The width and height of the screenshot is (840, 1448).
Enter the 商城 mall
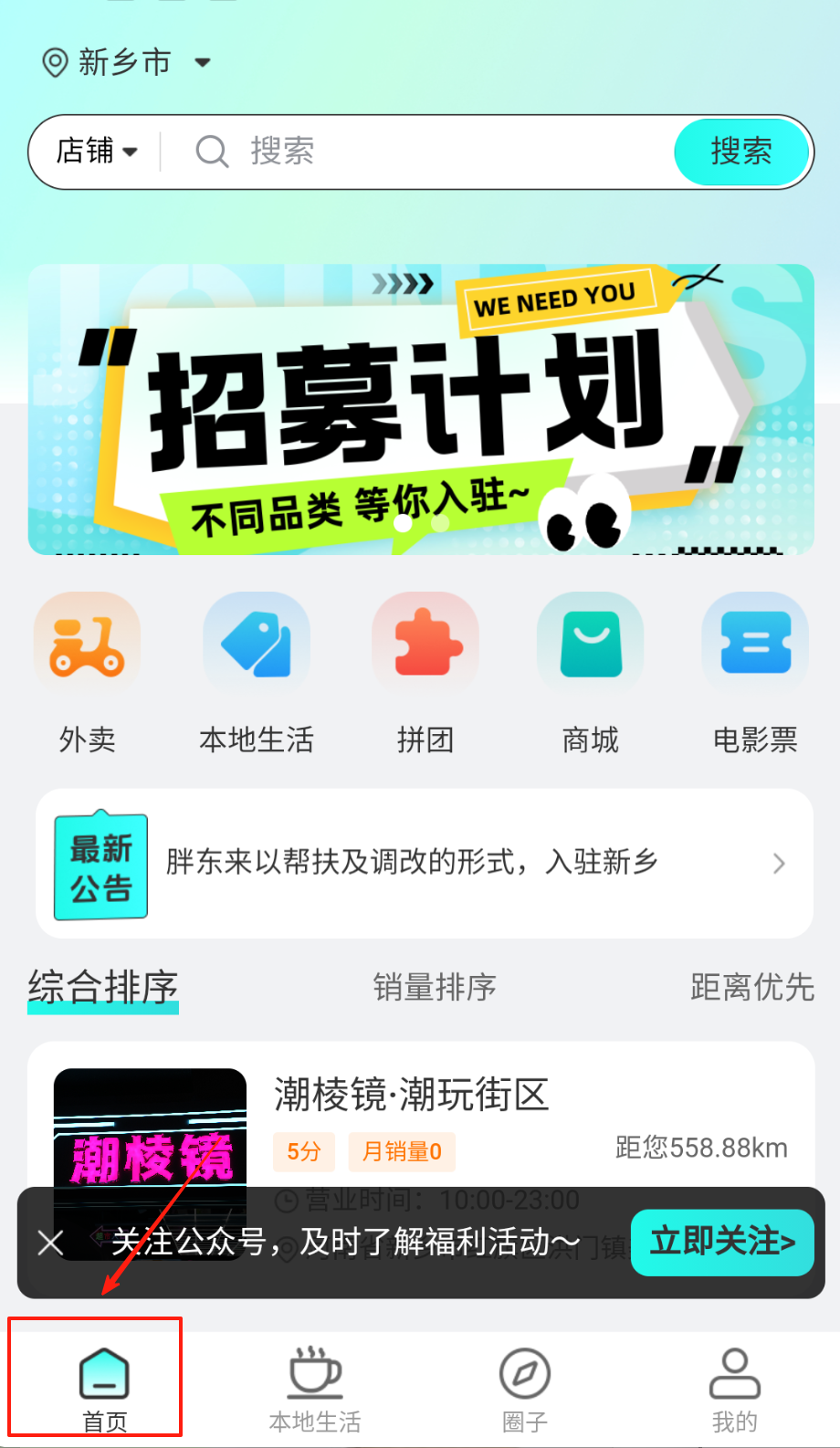coord(590,671)
